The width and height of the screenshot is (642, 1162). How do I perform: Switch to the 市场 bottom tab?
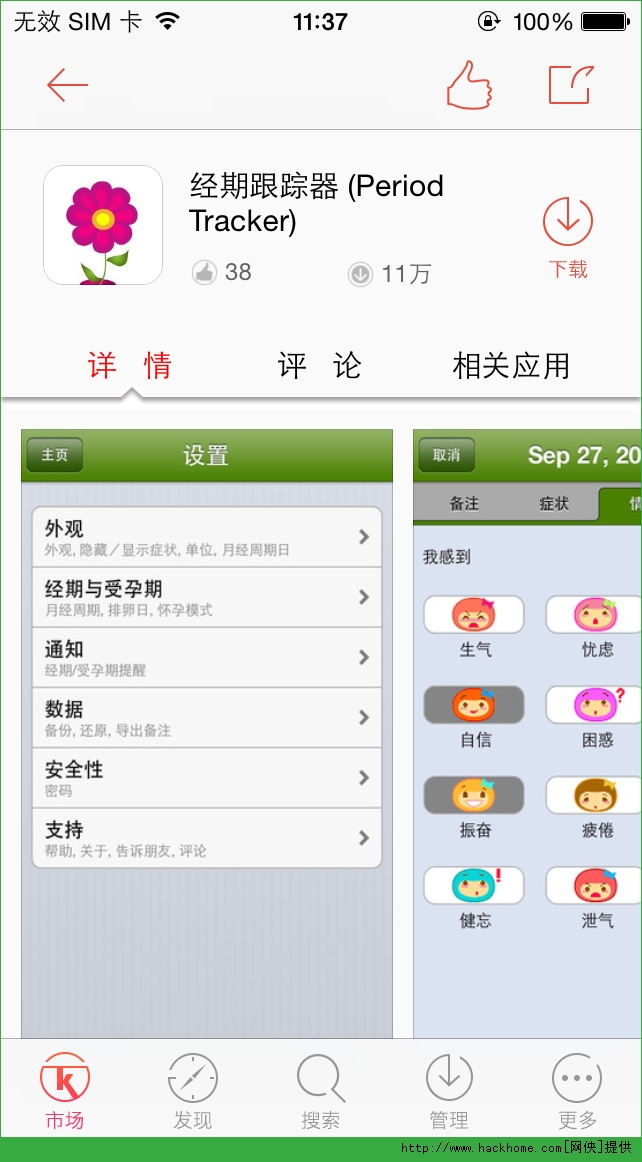tap(65, 1092)
